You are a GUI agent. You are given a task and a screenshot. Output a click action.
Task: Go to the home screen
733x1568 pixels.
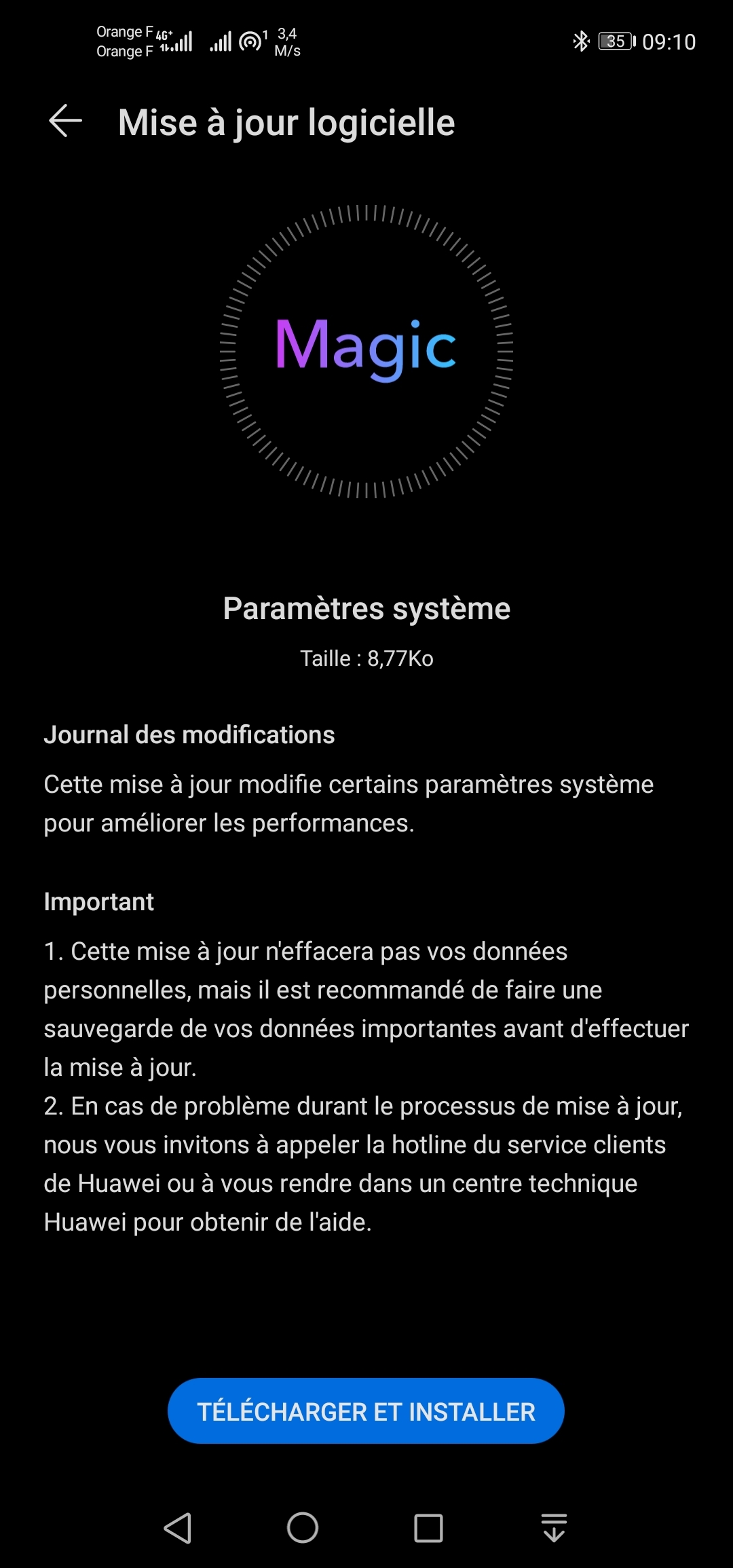pyautogui.click(x=303, y=1527)
